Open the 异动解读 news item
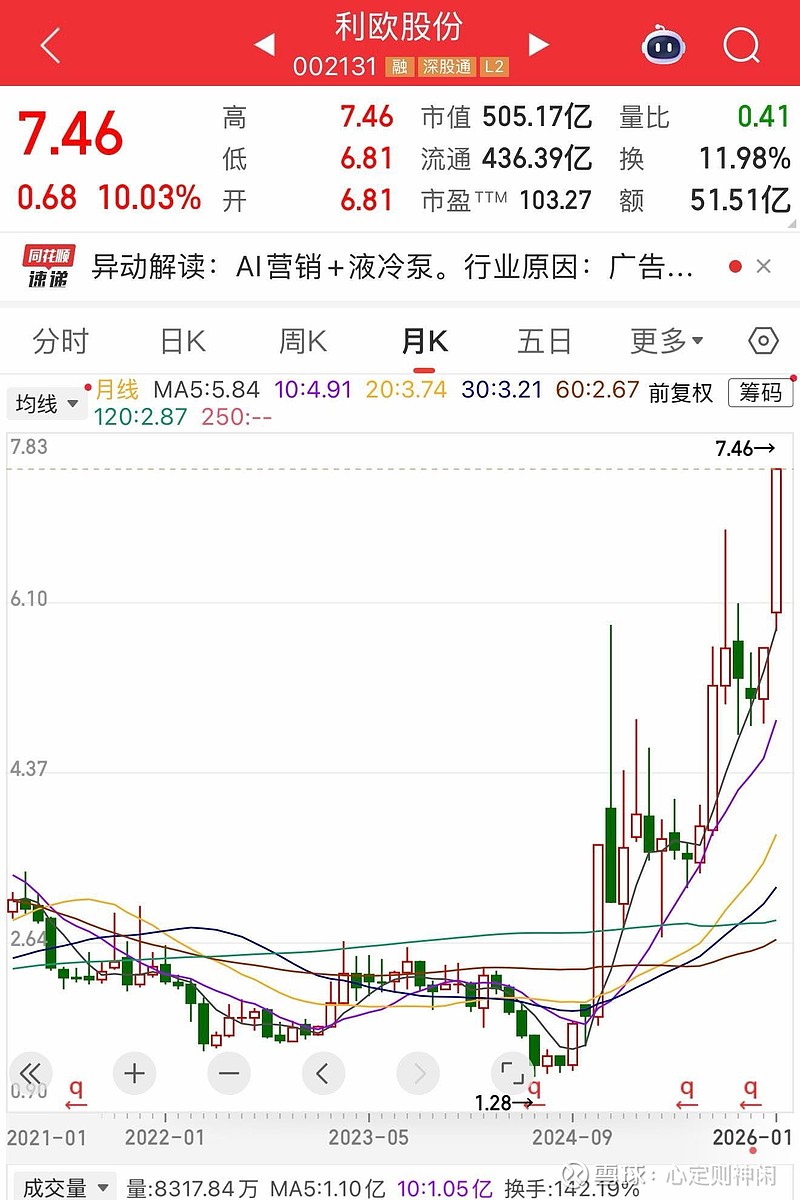 click(x=392, y=267)
